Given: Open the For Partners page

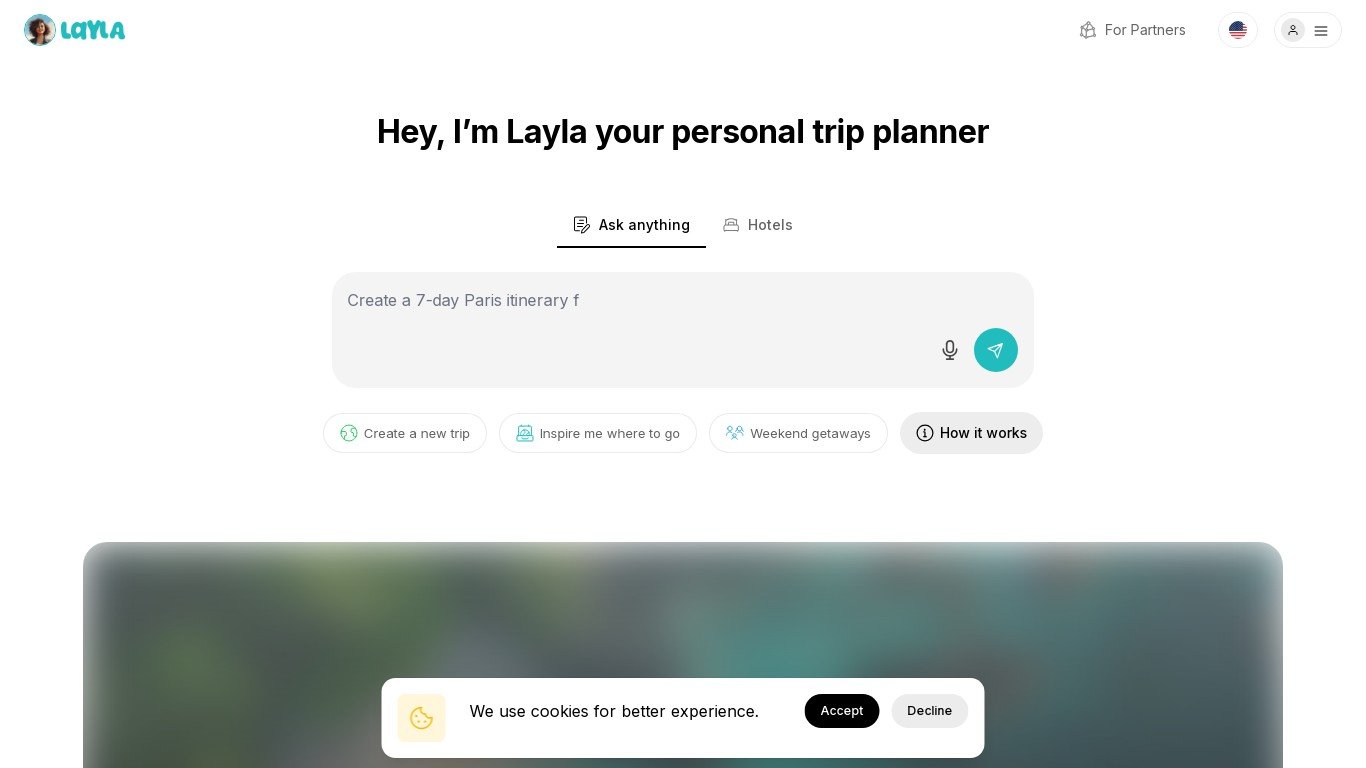Looking at the screenshot, I should 1132,30.
